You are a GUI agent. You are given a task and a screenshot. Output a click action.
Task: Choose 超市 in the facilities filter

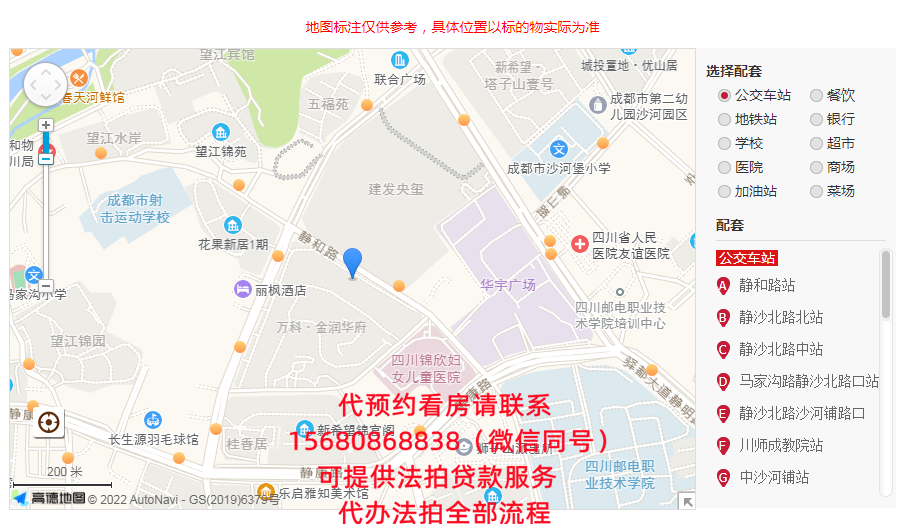(816, 144)
